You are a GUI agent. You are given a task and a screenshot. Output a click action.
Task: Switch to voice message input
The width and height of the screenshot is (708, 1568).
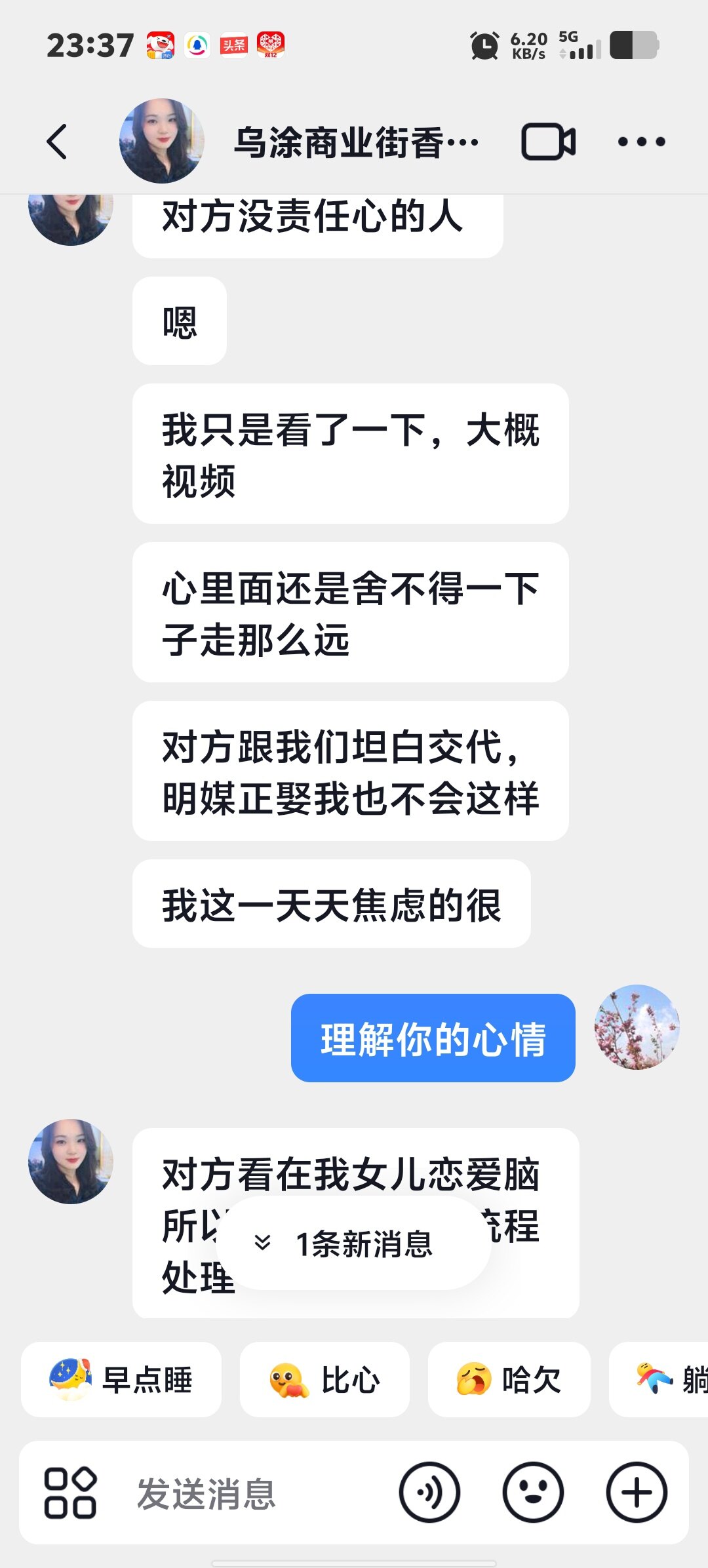429,1493
